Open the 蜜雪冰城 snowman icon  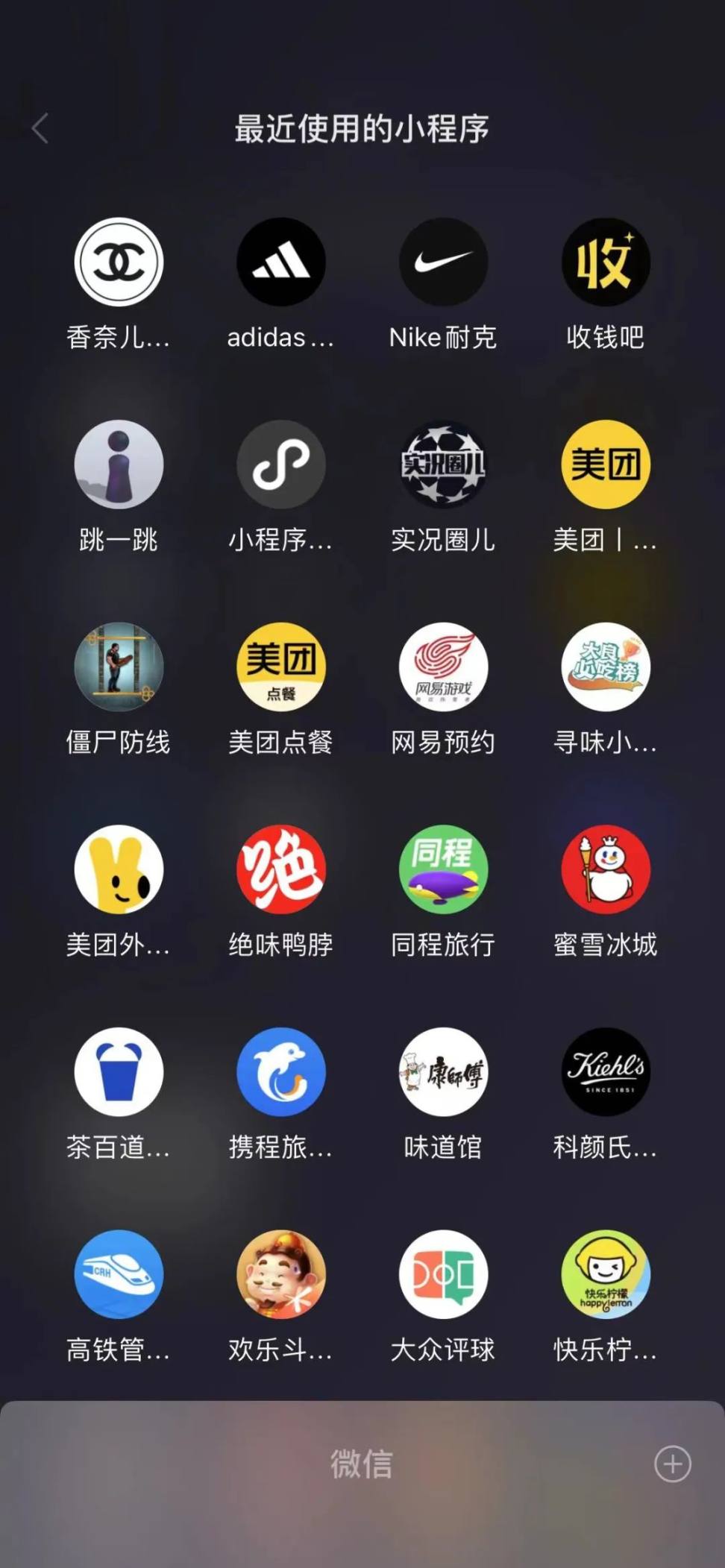606,869
